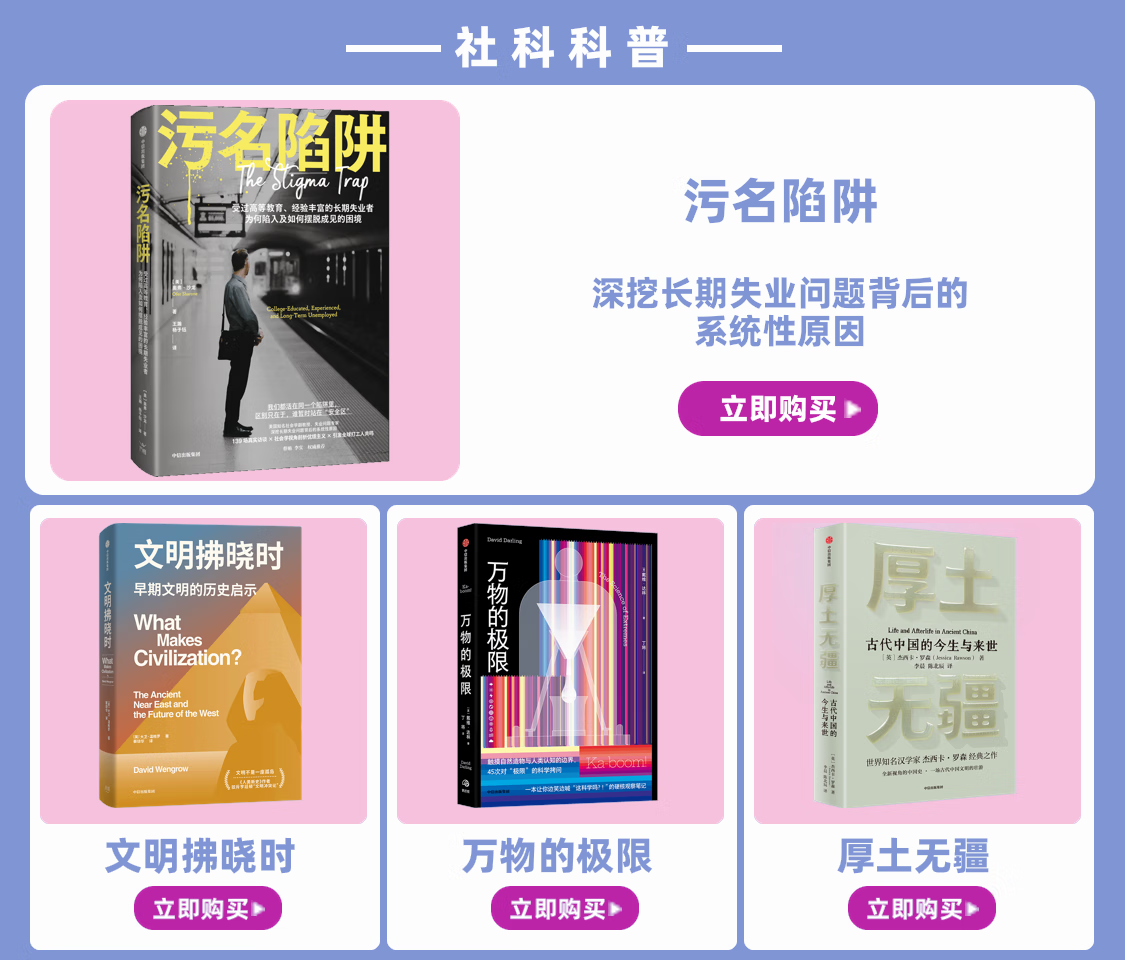This screenshot has width=1125, height=960.
Task: Tap 立即购买 under 万物的极限
Action: [565, 908]
